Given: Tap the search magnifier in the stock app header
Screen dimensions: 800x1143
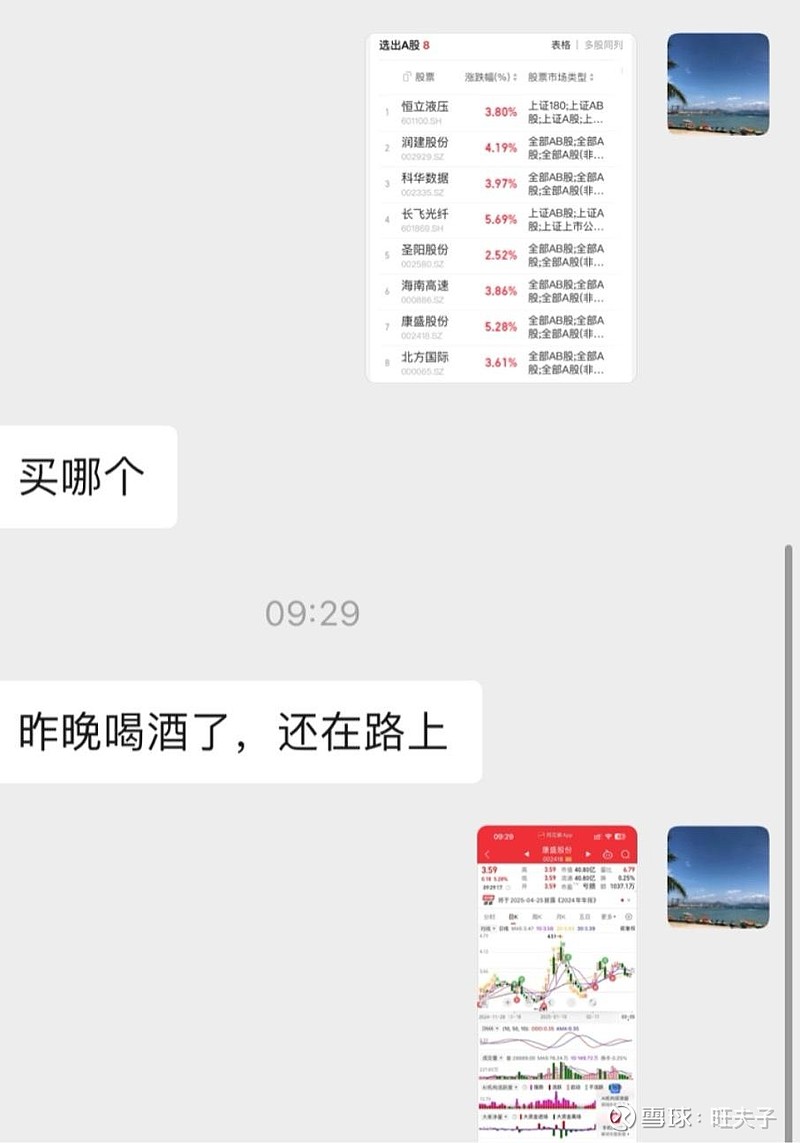Looking at the screenshot, I should click(x=624, y=854).
